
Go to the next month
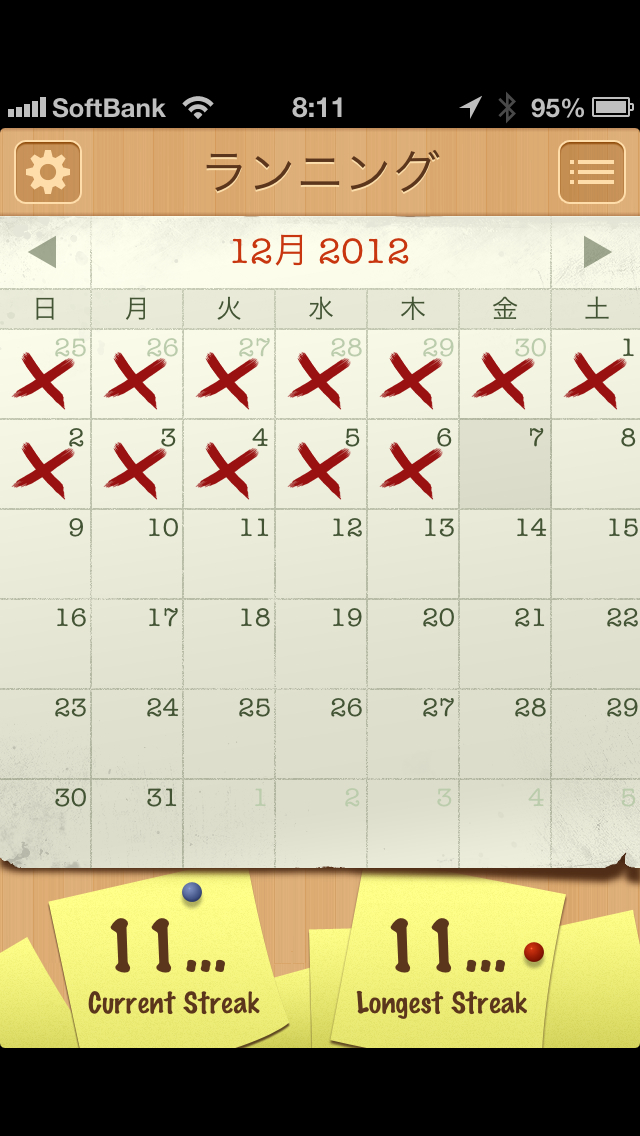[597, 252]
